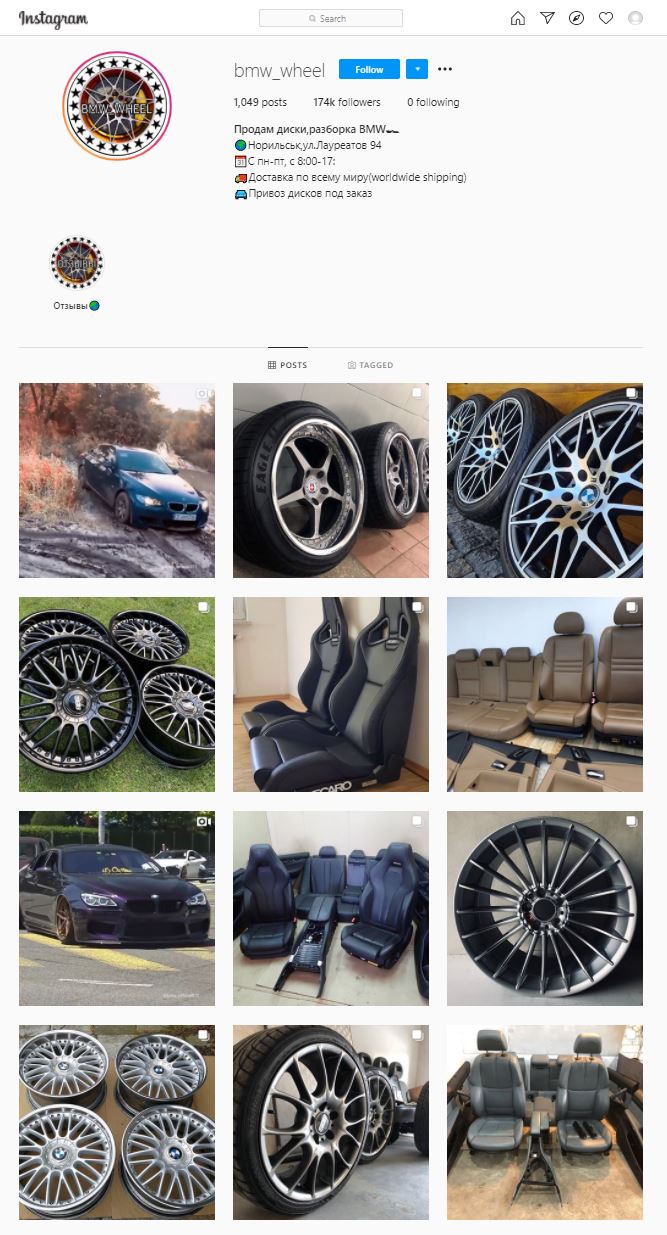Open the Instagram home feed icon
The height and width of the screenshot is (1235, 667).
click(x=517, y=18)
